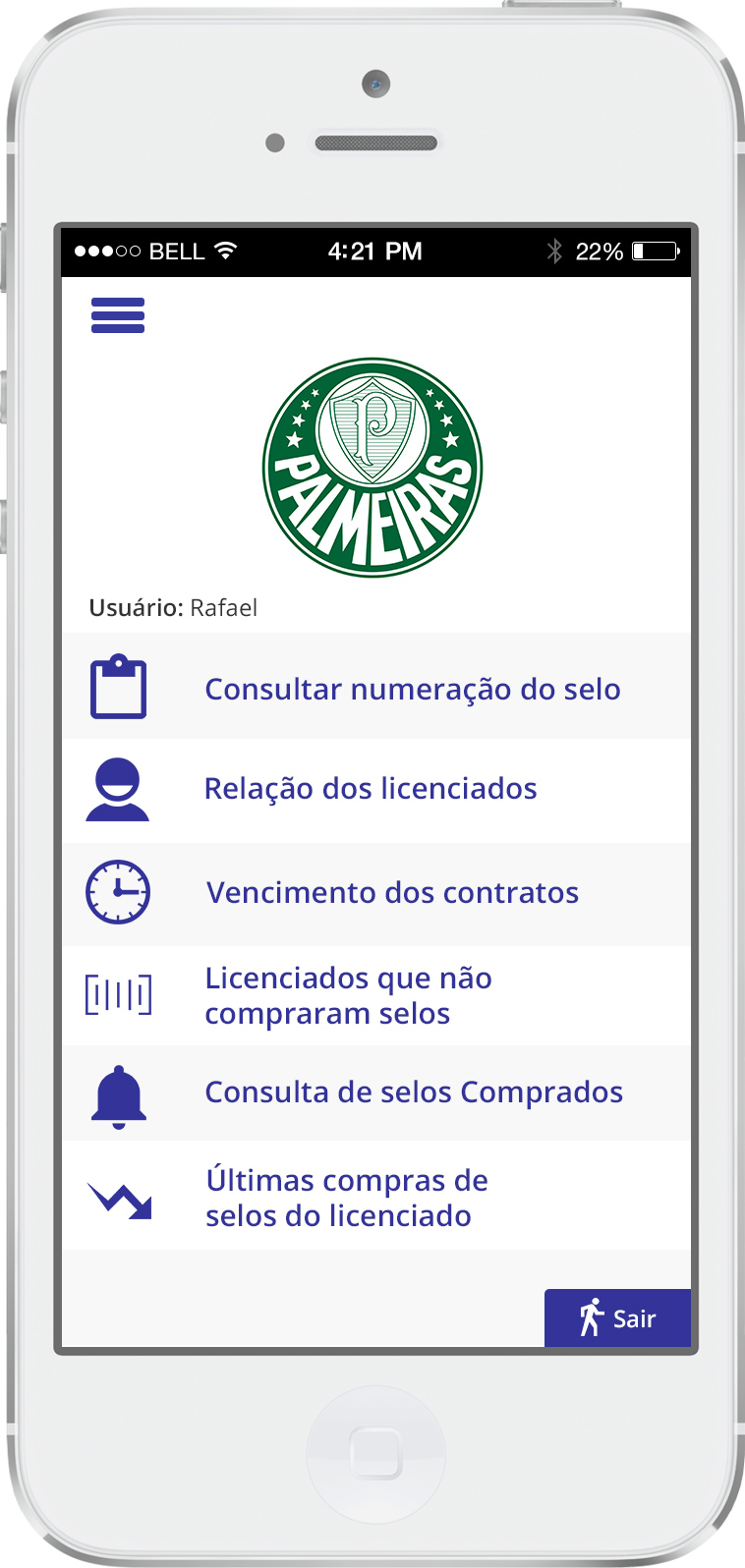Open the hamburger drawer menu

[x=118, y=315]
